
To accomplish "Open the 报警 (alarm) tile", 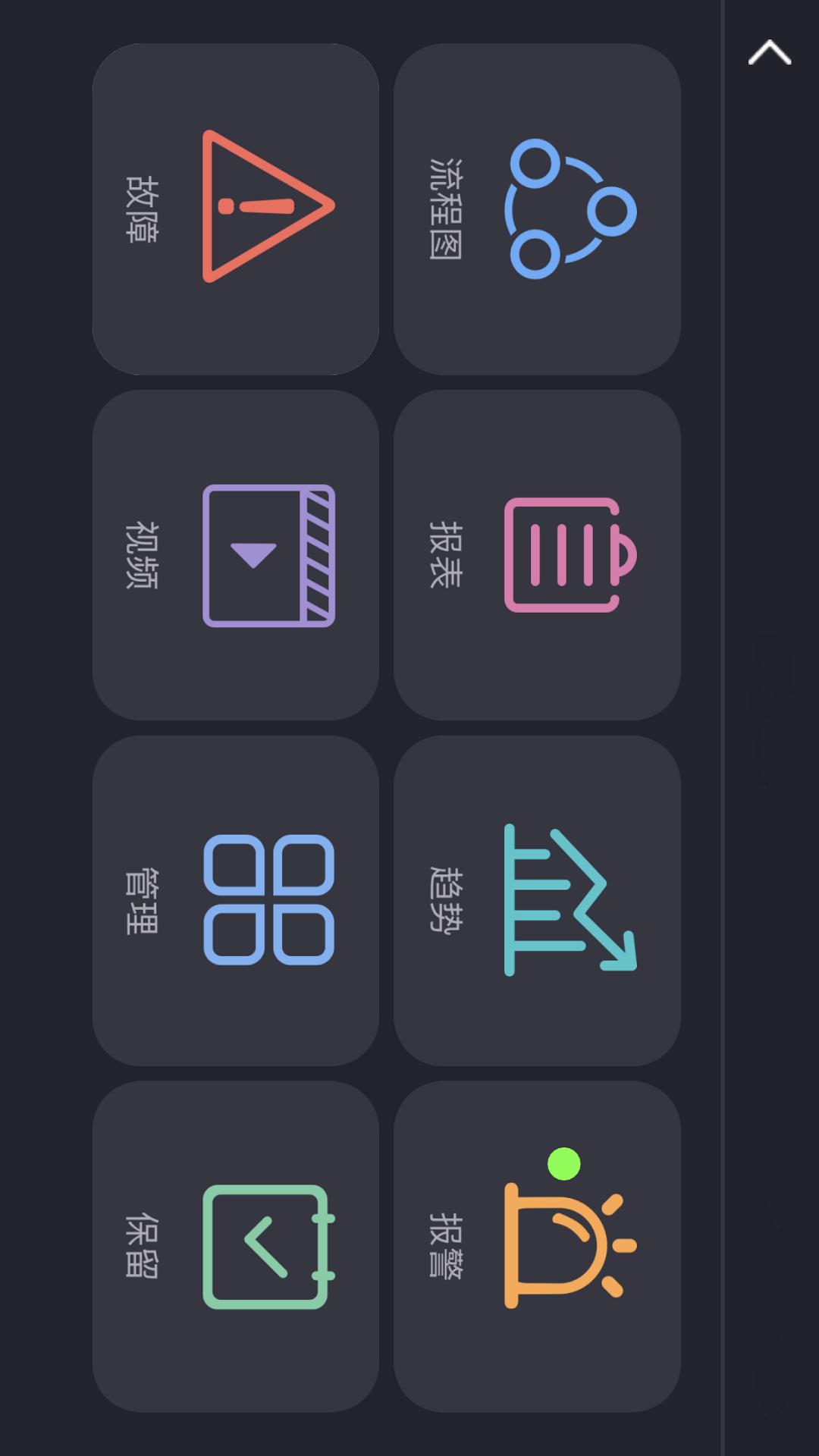I will click(x=537, y=1246).
